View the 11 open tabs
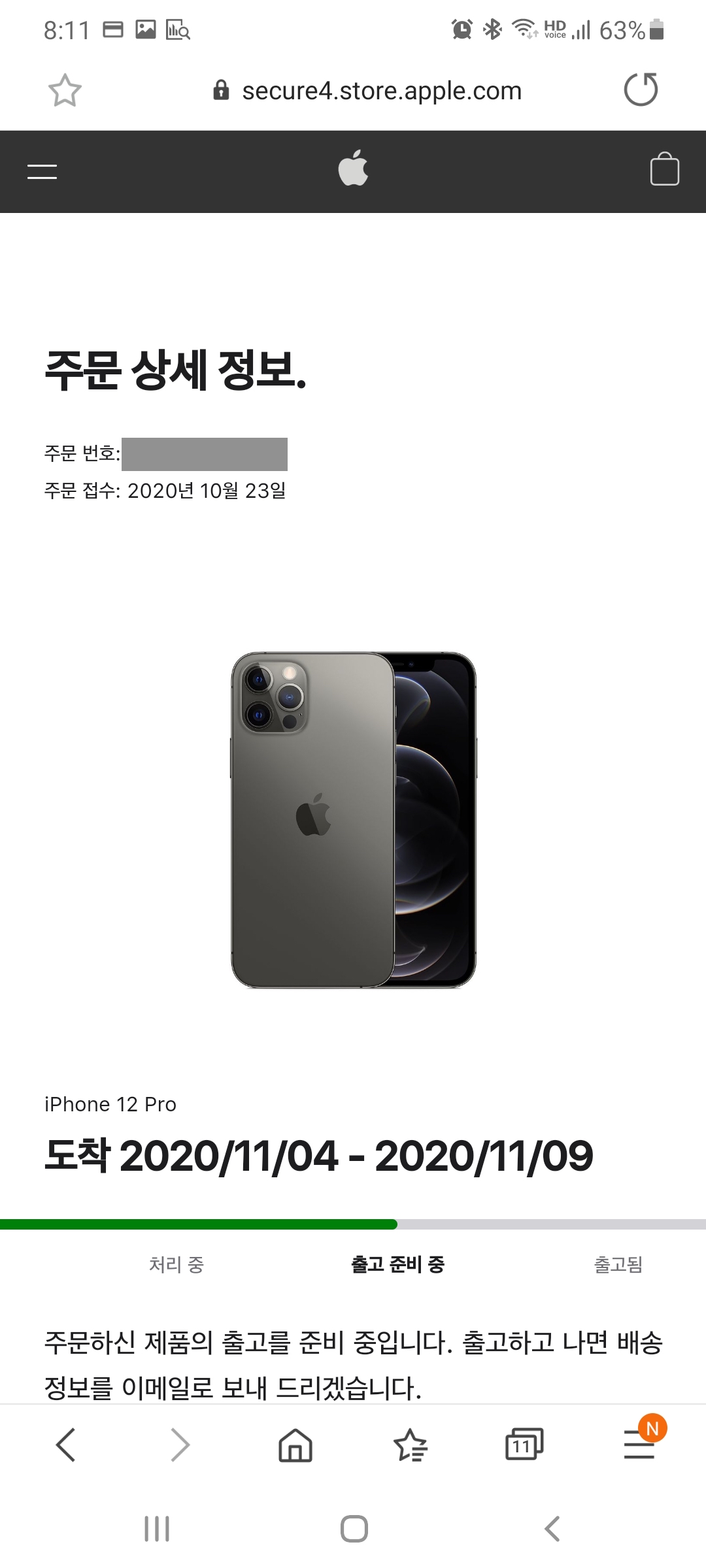706x1568 pixels. click(x=524, y=1445)
